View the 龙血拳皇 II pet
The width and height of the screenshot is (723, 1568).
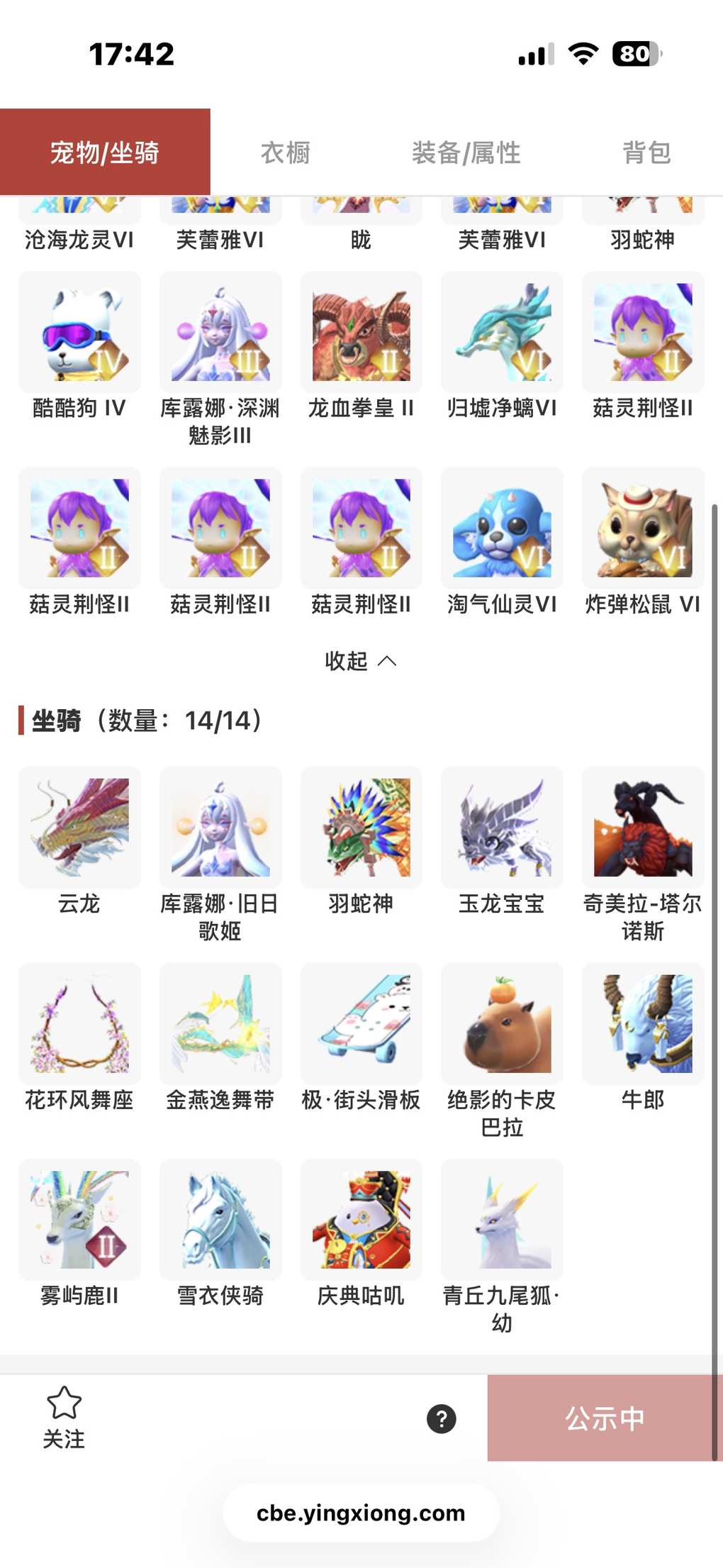[x=361, y=333]
